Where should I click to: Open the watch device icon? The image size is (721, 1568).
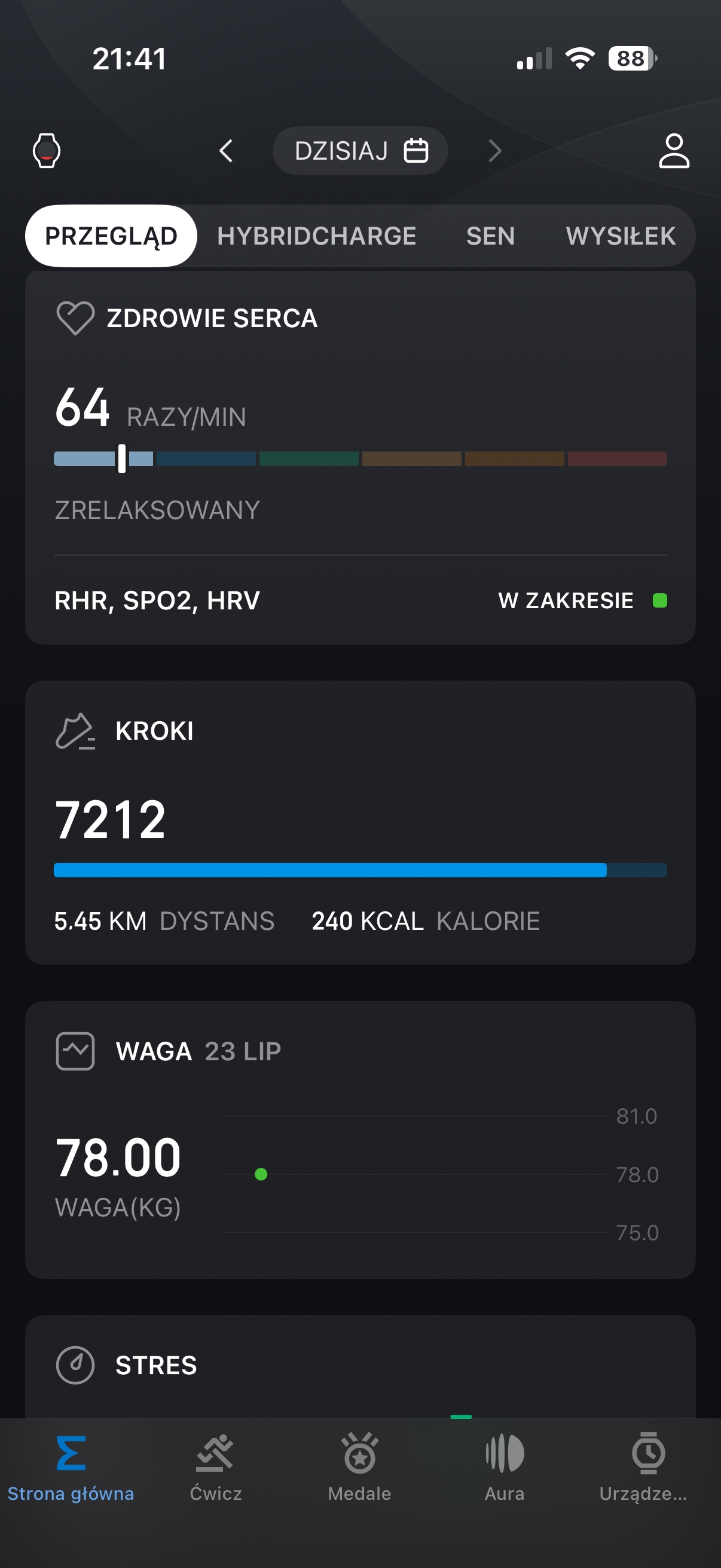coord(46,150)
